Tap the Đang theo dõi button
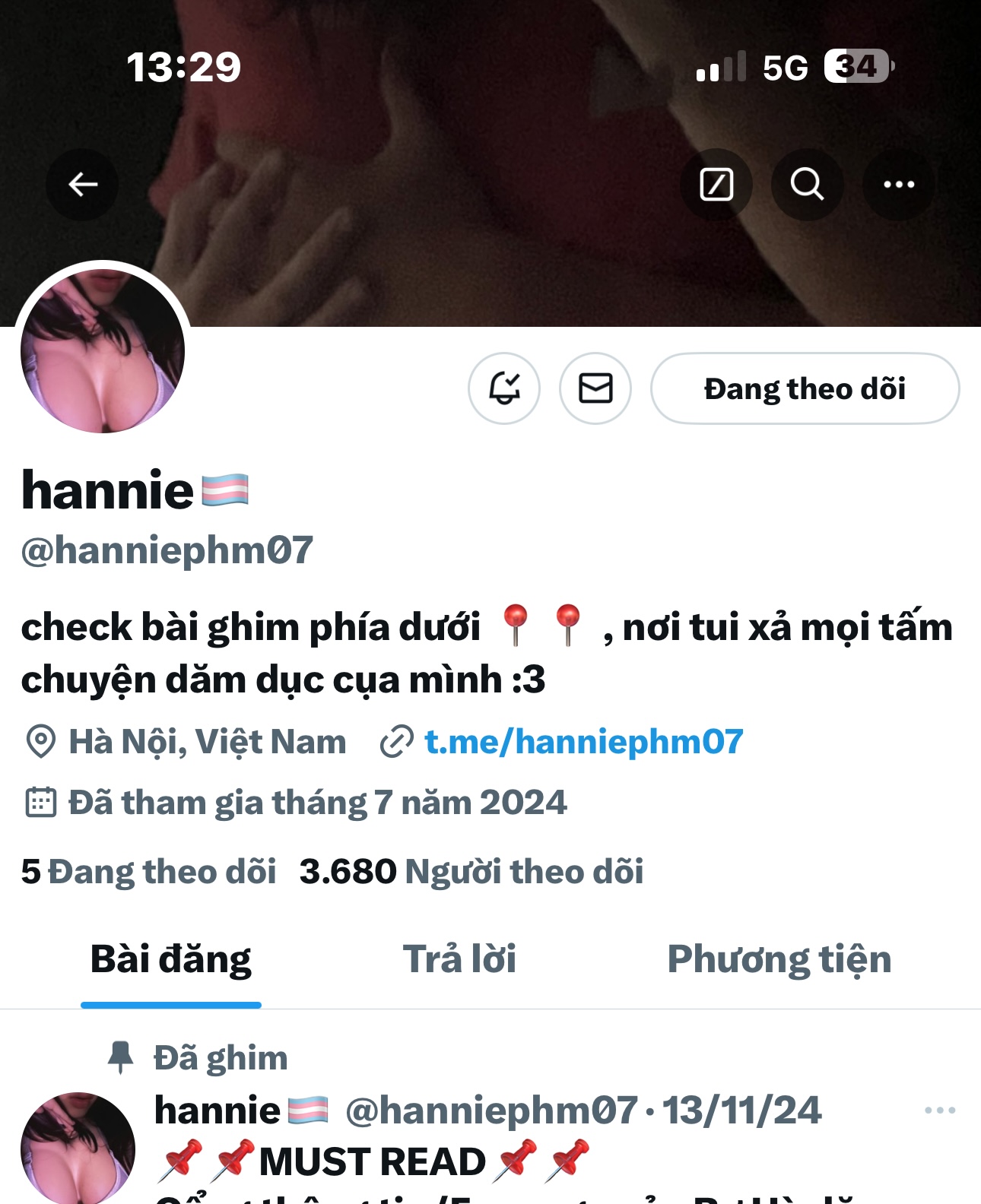Image resolution: width=981 pixels, height=1204 pixels. [805, 388]
